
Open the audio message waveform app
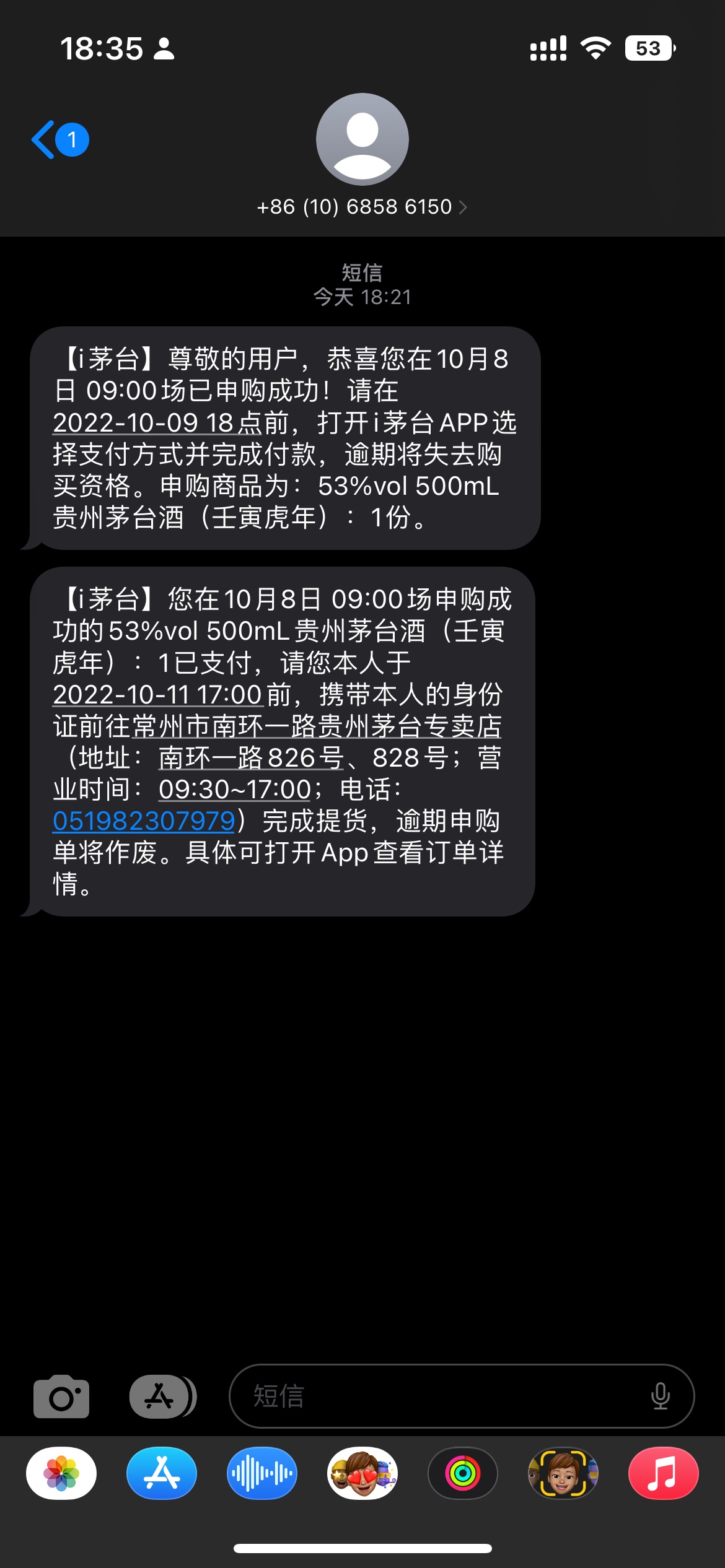(x=262, y=1473)
